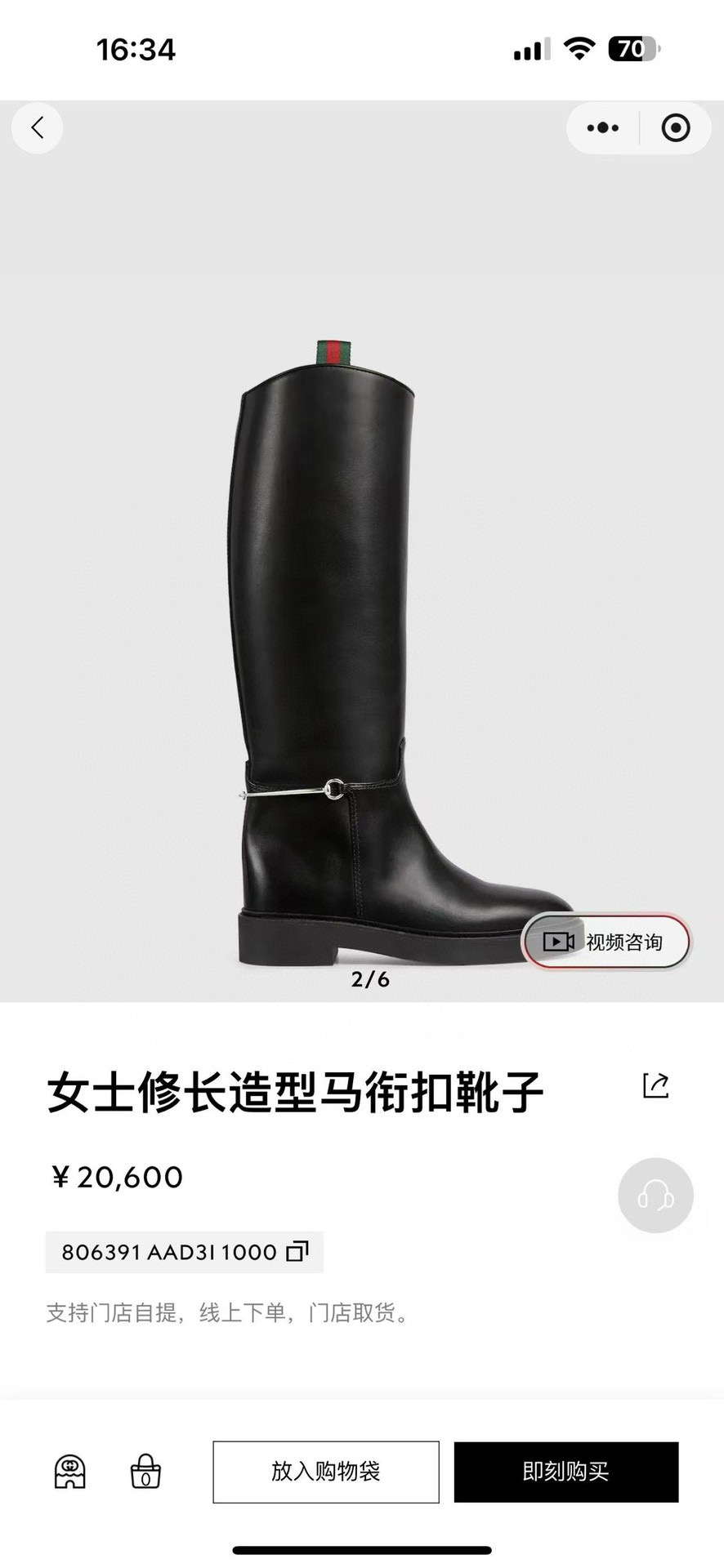The height and width of the screenshot is (1568, 724).
Task: Copy product code 806391 AAD3I 1000
Action: coord(299,1251)
